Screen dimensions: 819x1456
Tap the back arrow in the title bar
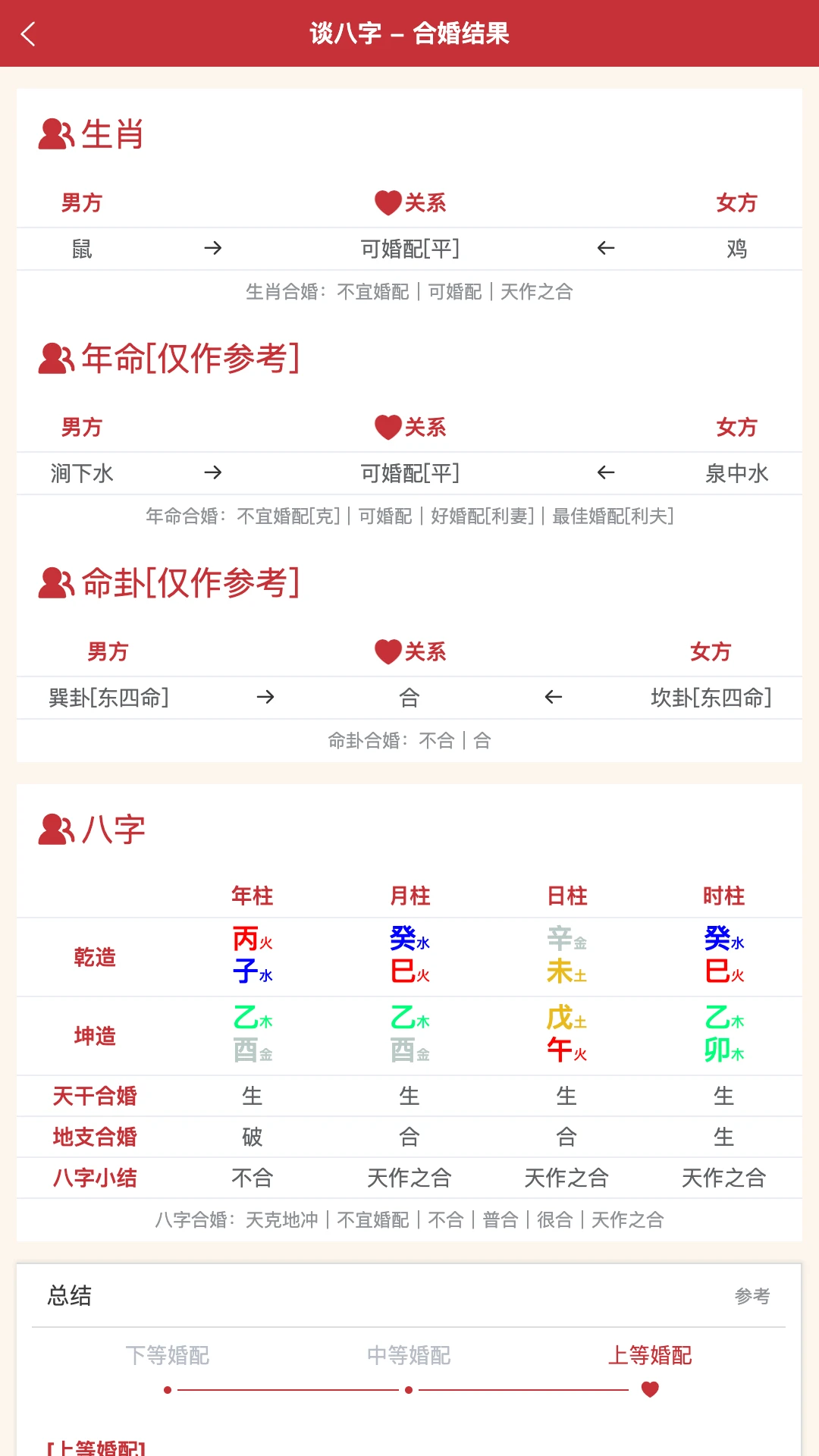click(x=28, y=33)
